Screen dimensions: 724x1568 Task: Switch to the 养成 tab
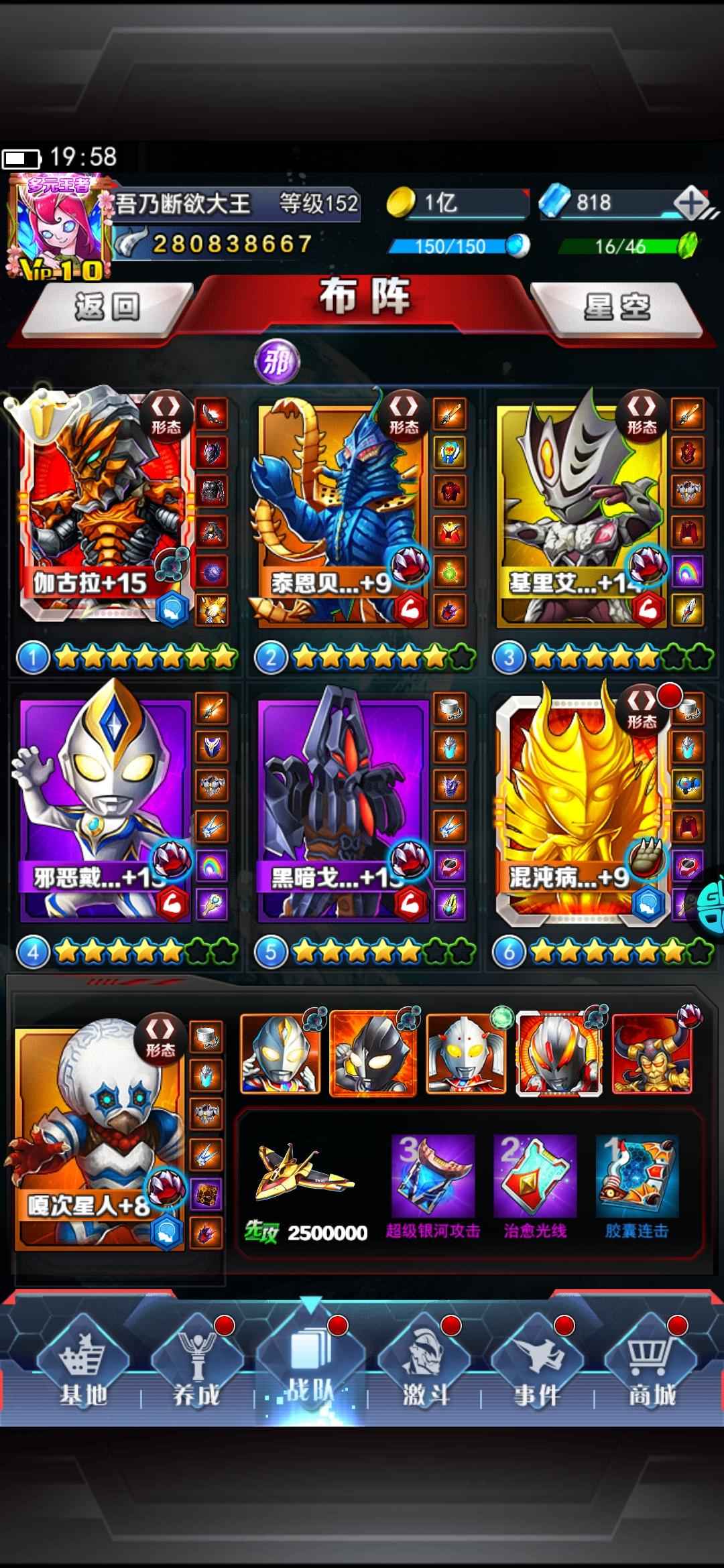[x=196, y=1367]
